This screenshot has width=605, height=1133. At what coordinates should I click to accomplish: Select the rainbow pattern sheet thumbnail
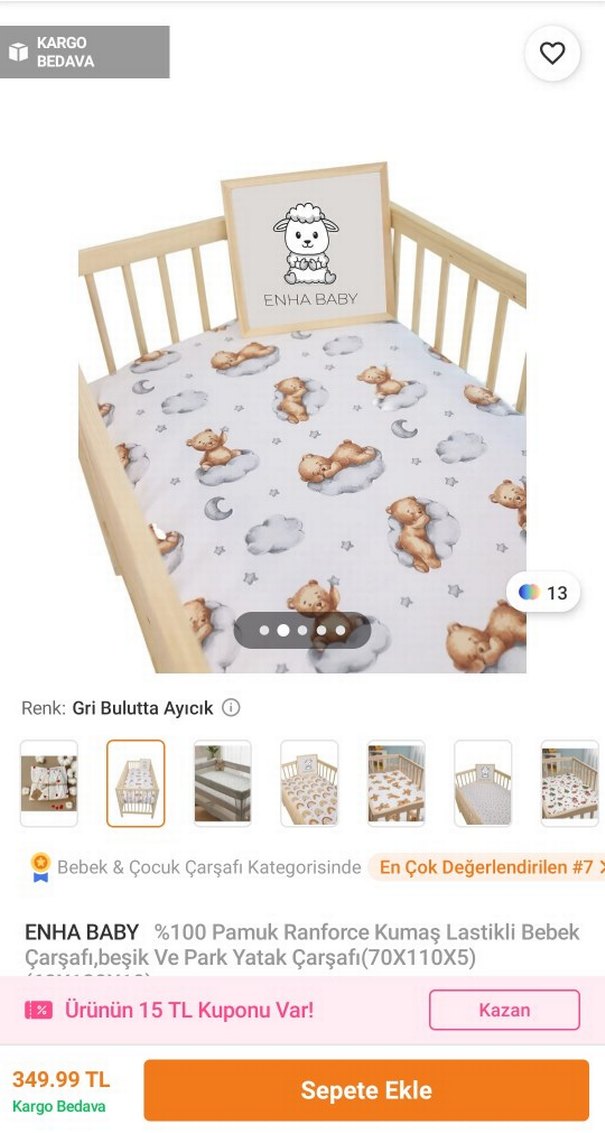309,783
